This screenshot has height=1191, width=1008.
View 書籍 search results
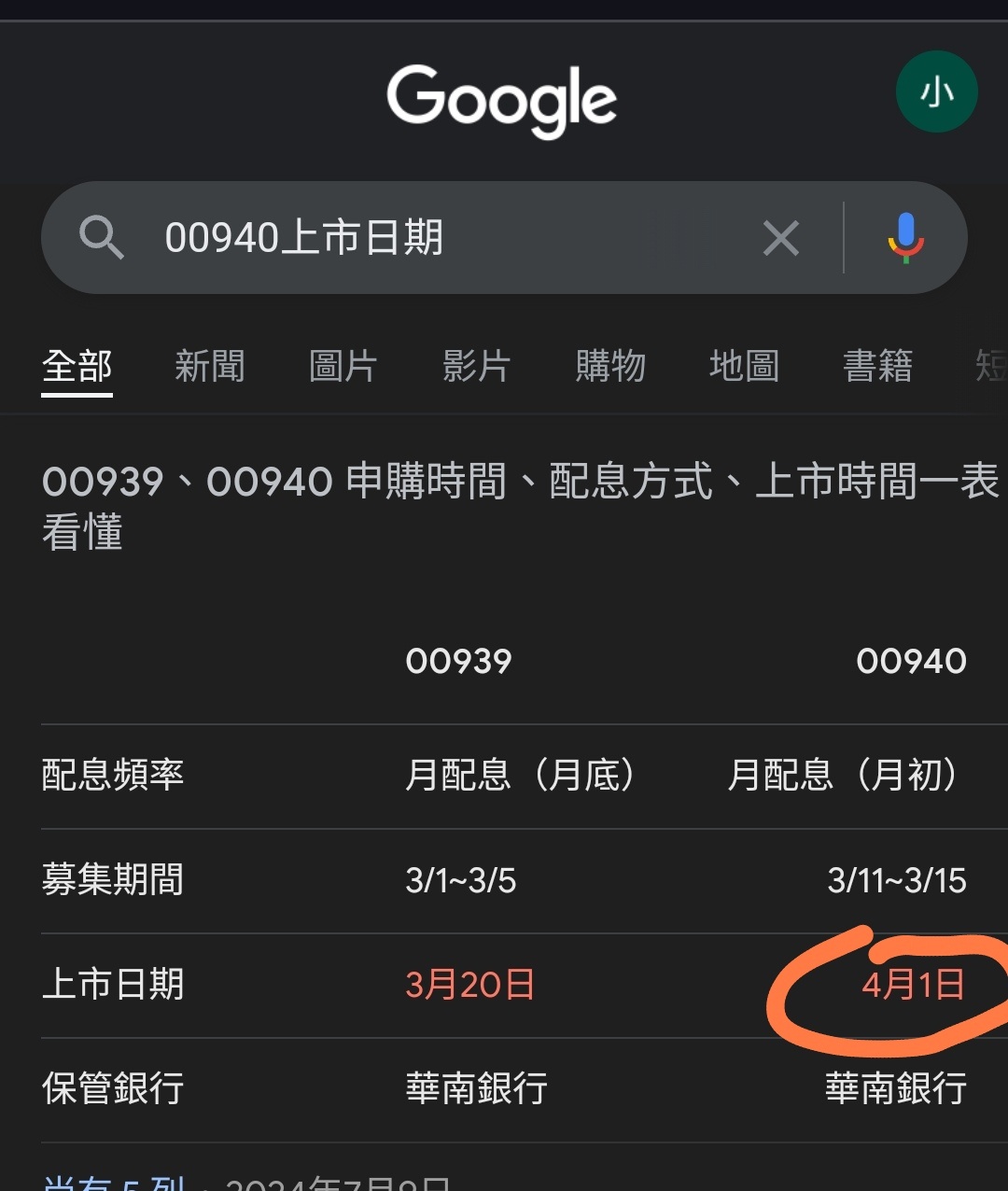coord(877,366)
